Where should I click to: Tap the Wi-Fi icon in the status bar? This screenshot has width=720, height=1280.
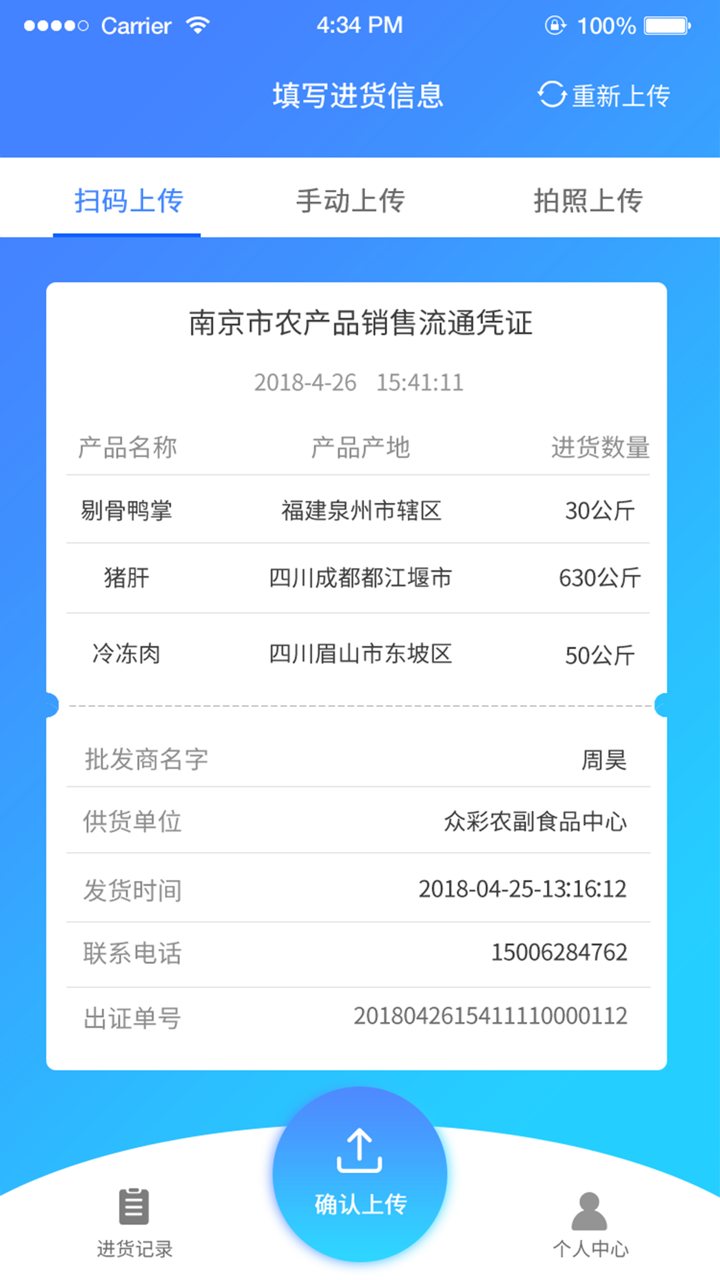coord(196,24)
